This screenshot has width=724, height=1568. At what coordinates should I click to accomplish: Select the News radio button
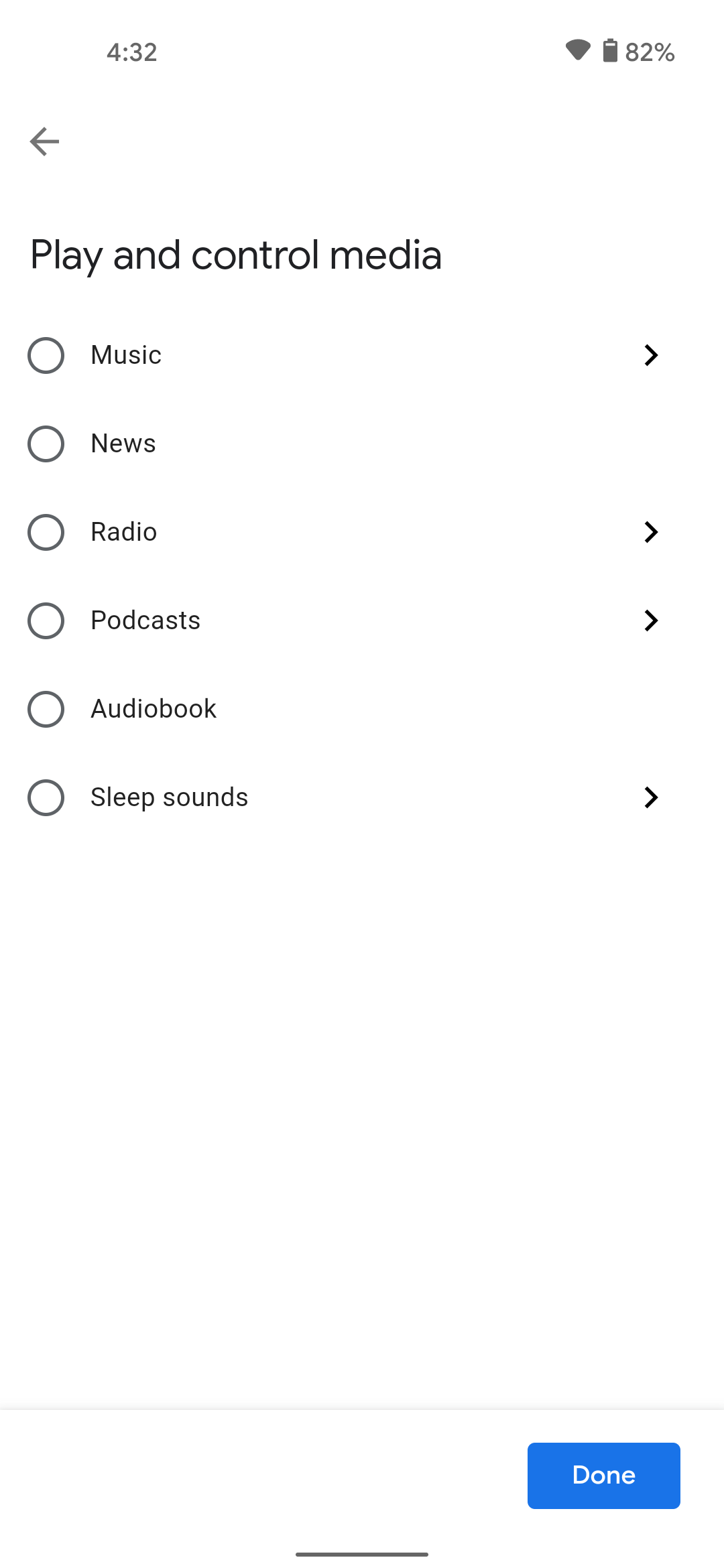tap(46, 444)
